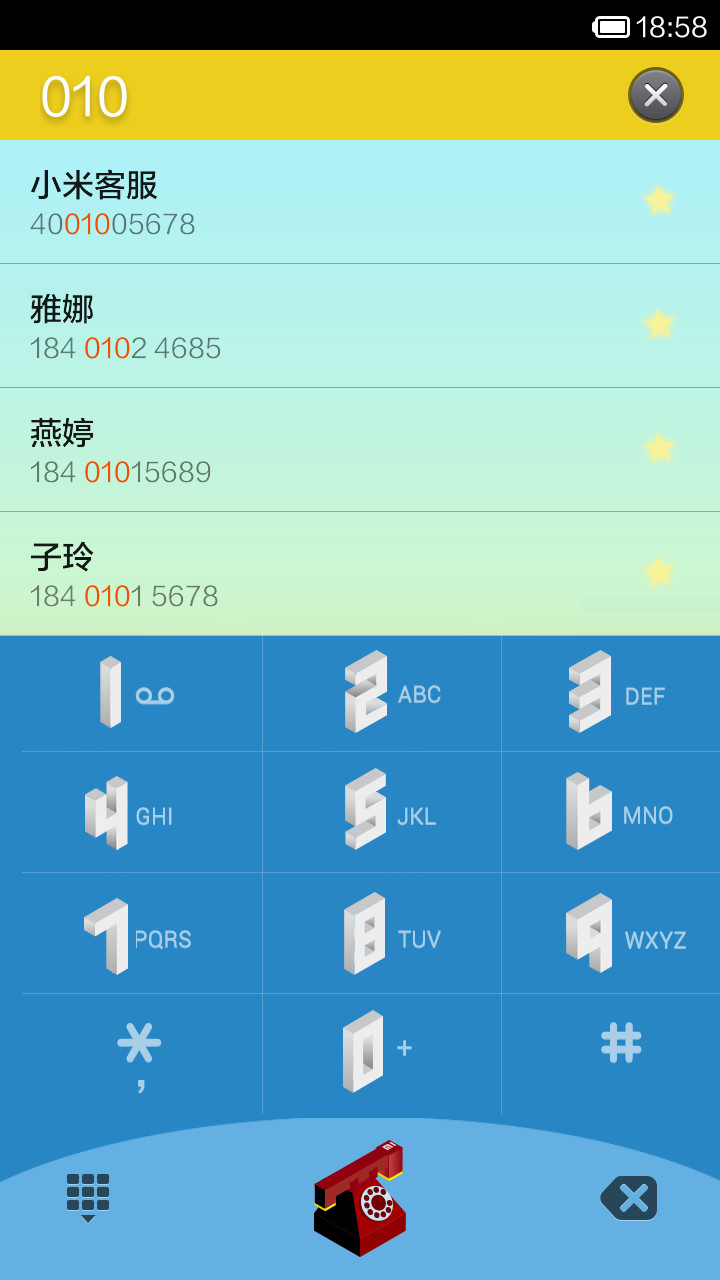Call using the red telephone button

[360, 1198]
